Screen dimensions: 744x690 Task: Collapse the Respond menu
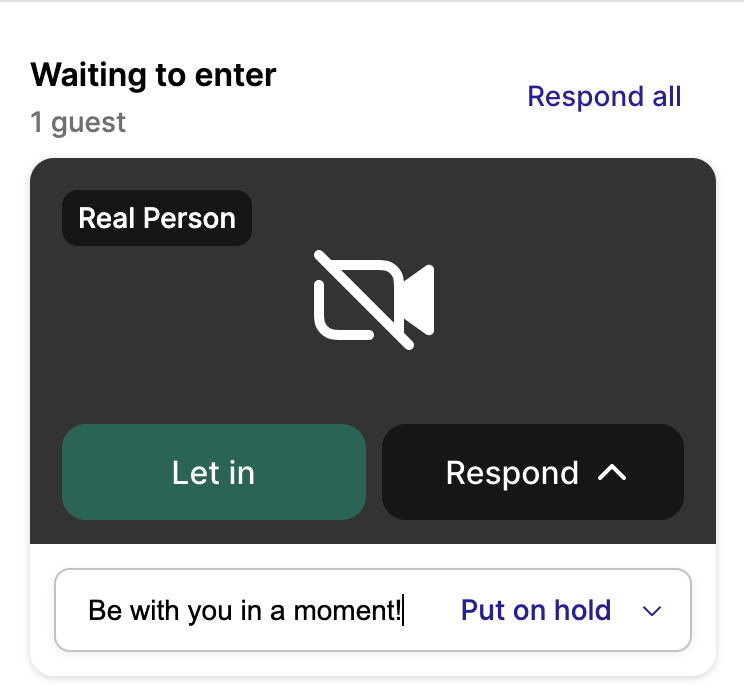click(x=533, y=472)
